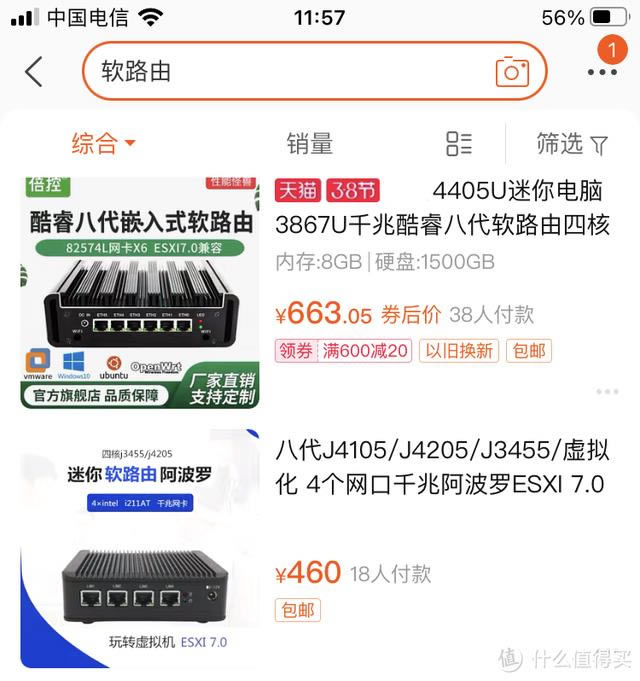Sort results by 综合
This screenshot has height=681, width=640.
point(103,144)
